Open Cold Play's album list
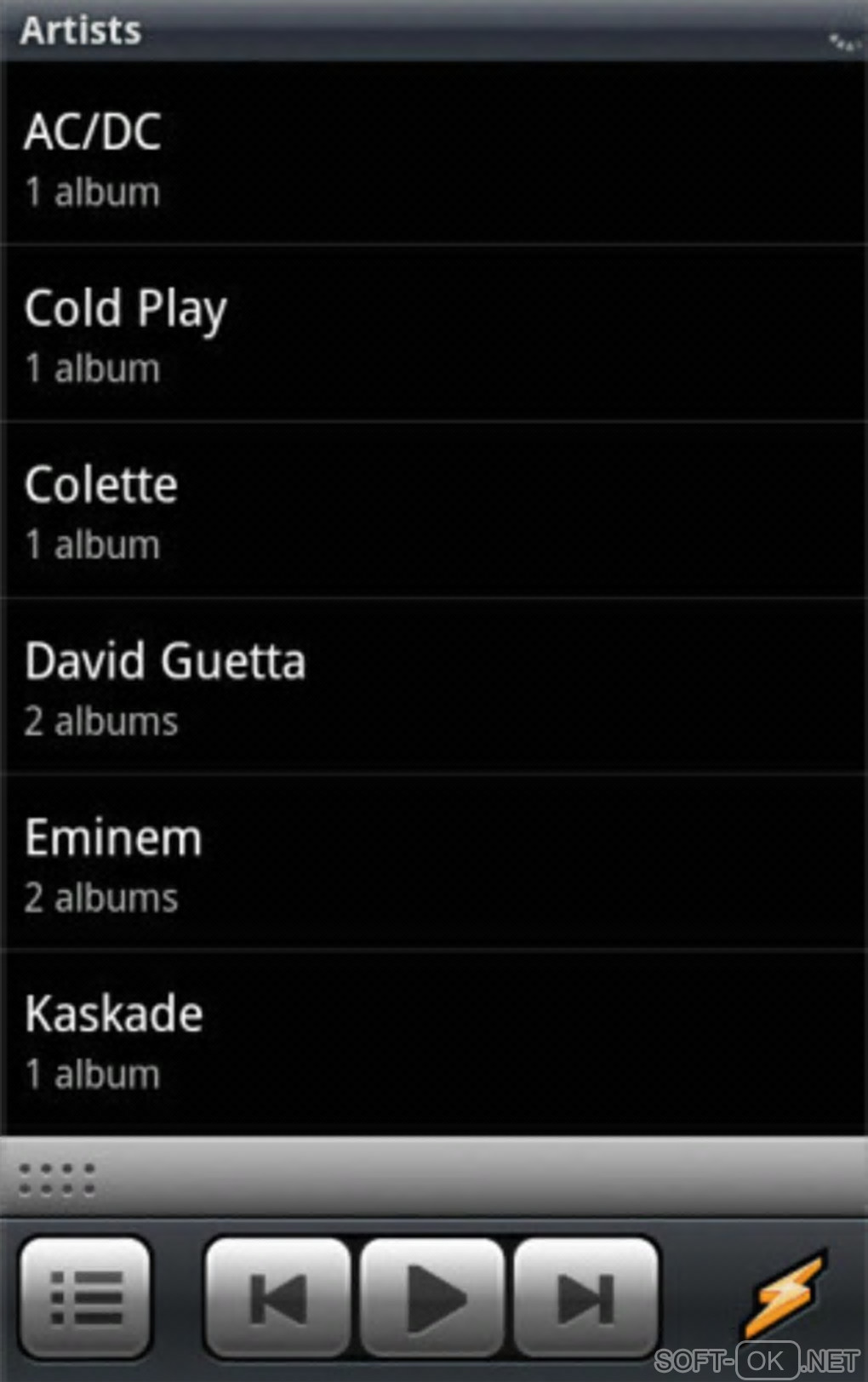The image size is (868, 1382). click(x=434, y=334)
